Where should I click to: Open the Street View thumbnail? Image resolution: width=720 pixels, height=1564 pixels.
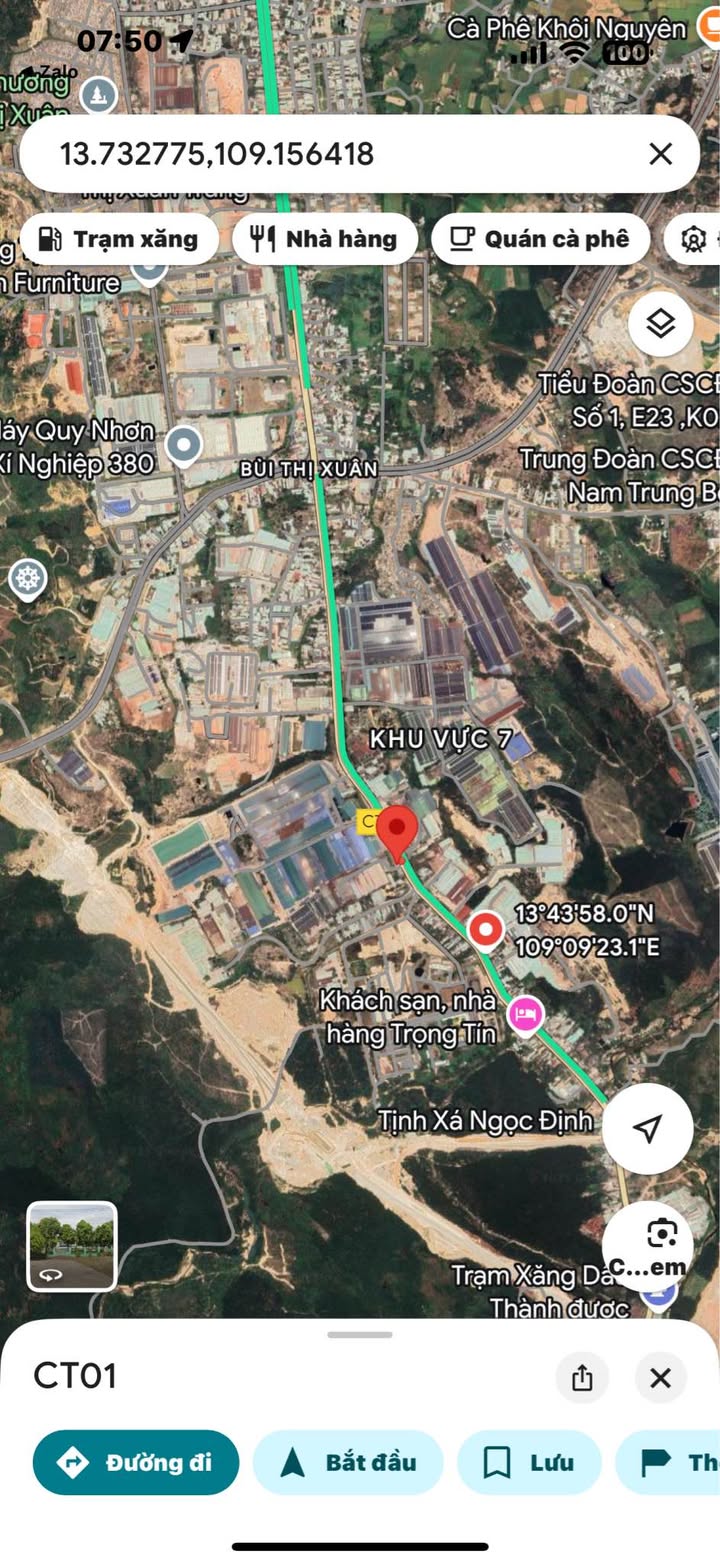tap(72, 1246)
